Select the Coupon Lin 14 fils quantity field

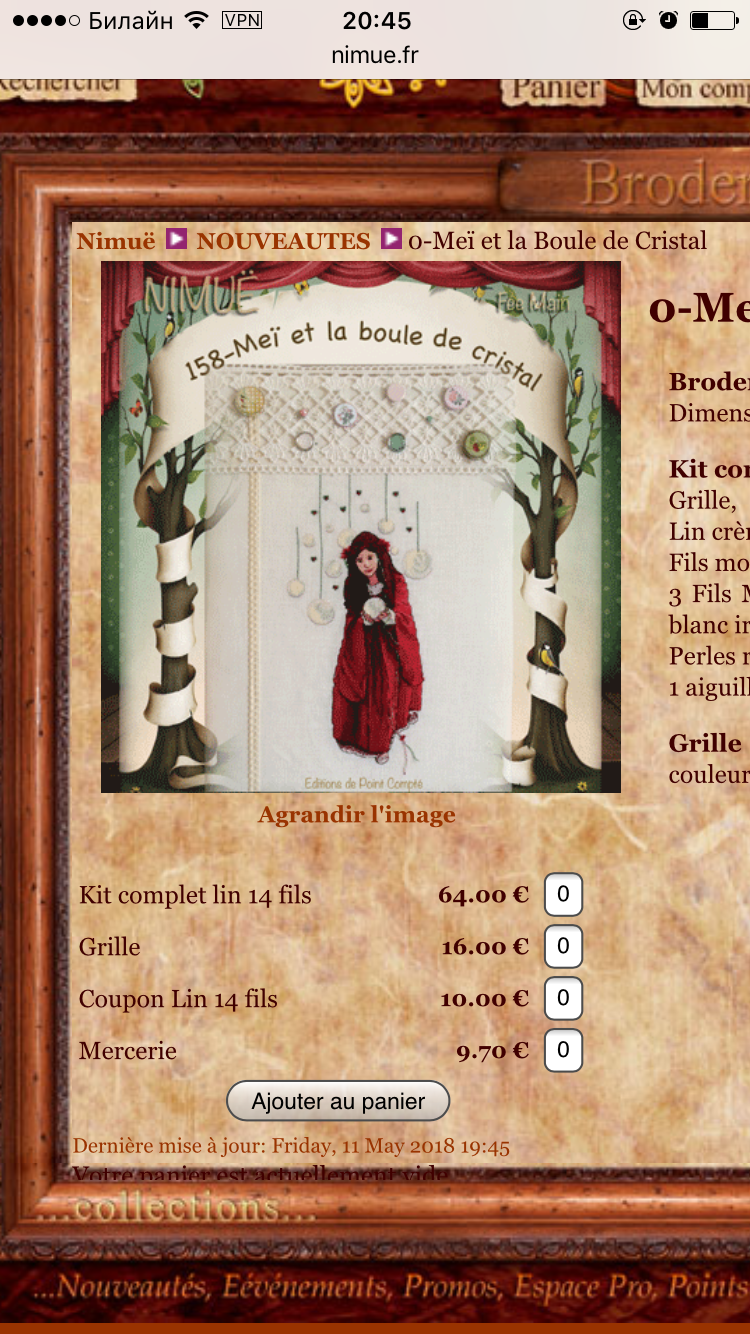[x=563, y=998]
